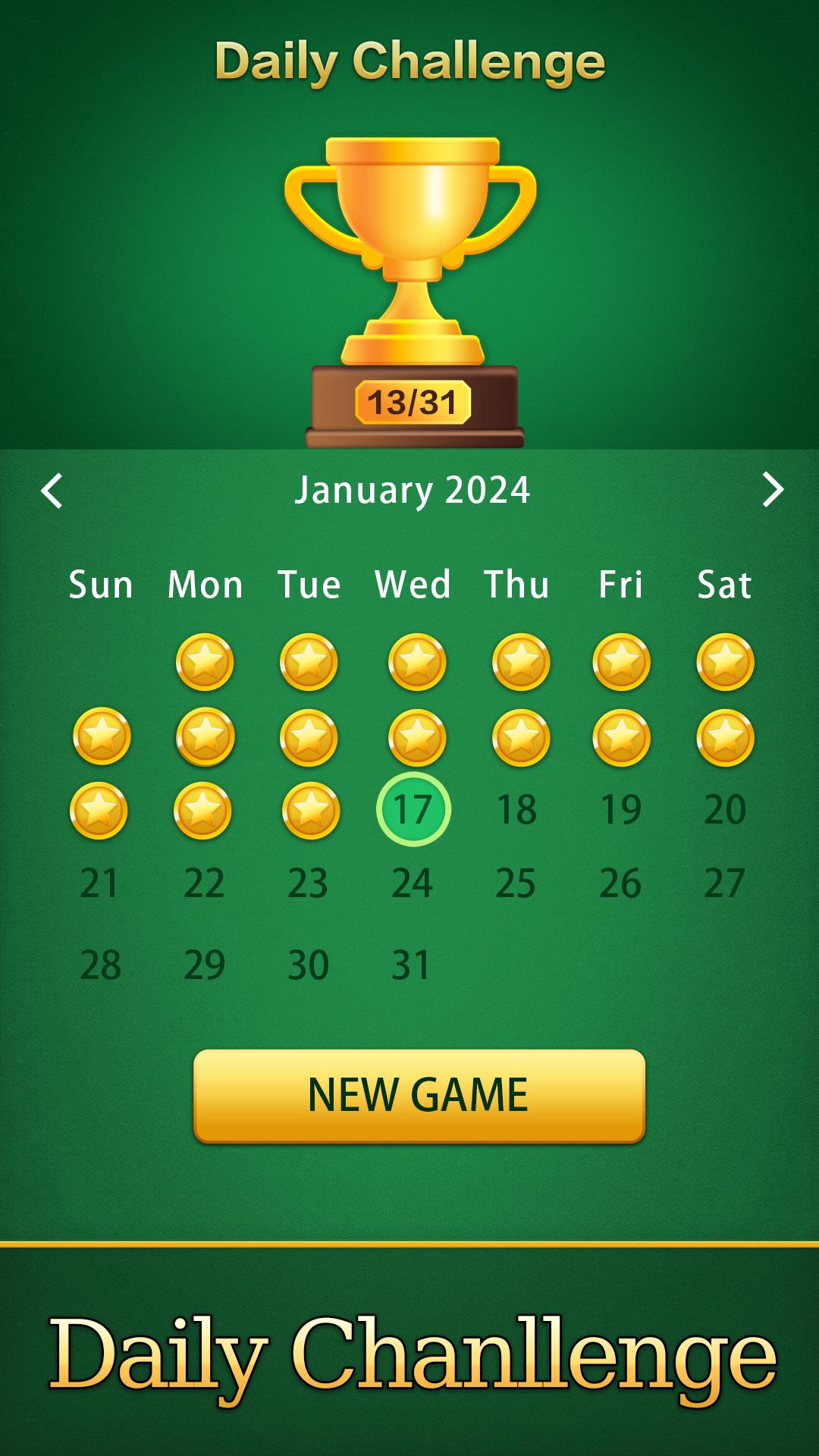This screenshot has width=819, height=1456.
Task: Select day 31 on the calendar
Action: tap(410, 965)
